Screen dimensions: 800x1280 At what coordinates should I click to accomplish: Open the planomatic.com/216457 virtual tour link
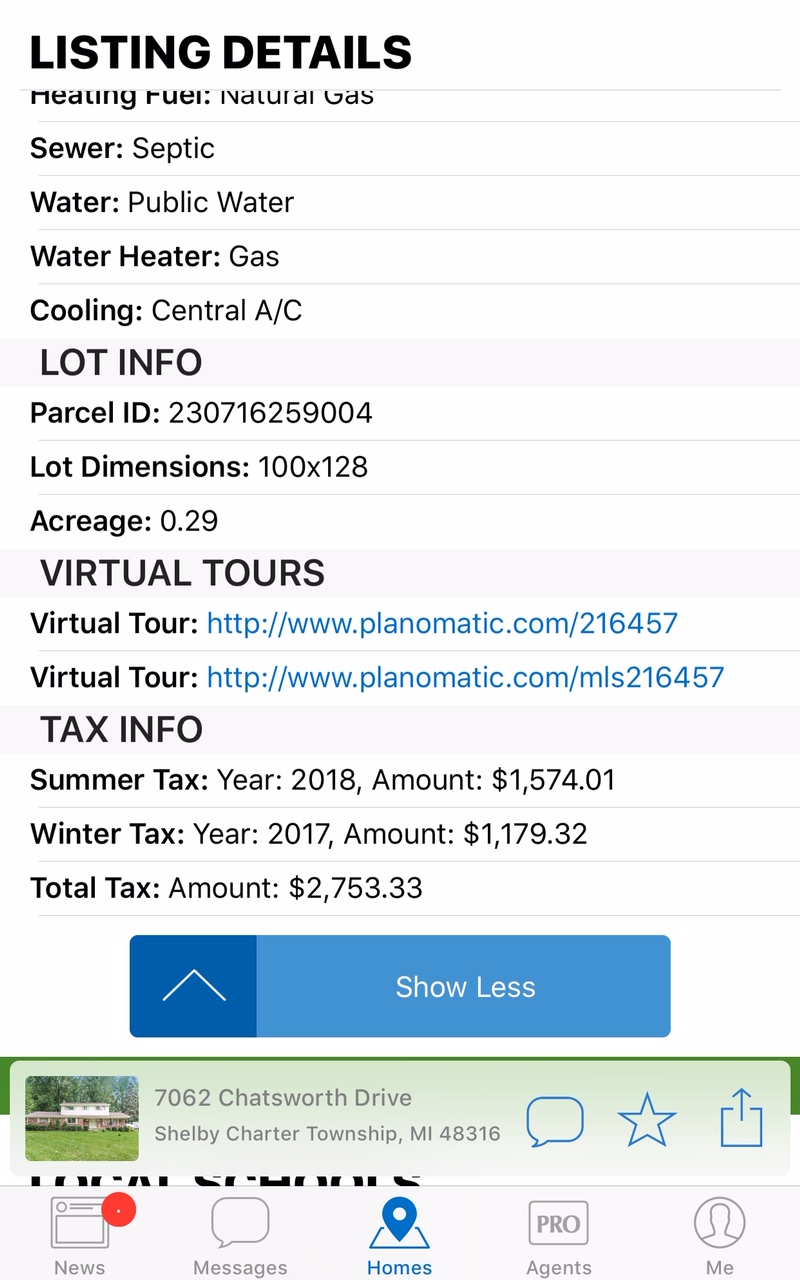(x=442, y=624)
